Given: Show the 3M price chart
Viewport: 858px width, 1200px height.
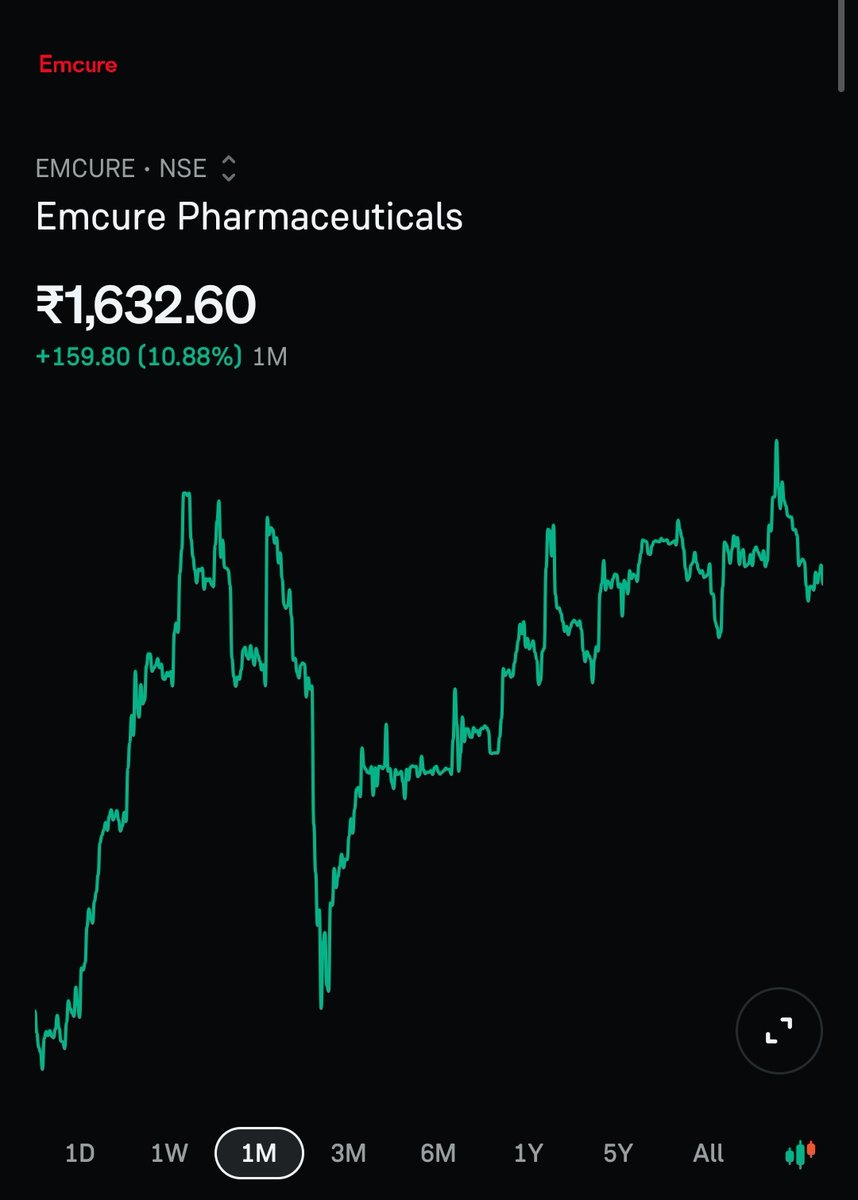Looking at the screenshot, I should pos(348,1153).
